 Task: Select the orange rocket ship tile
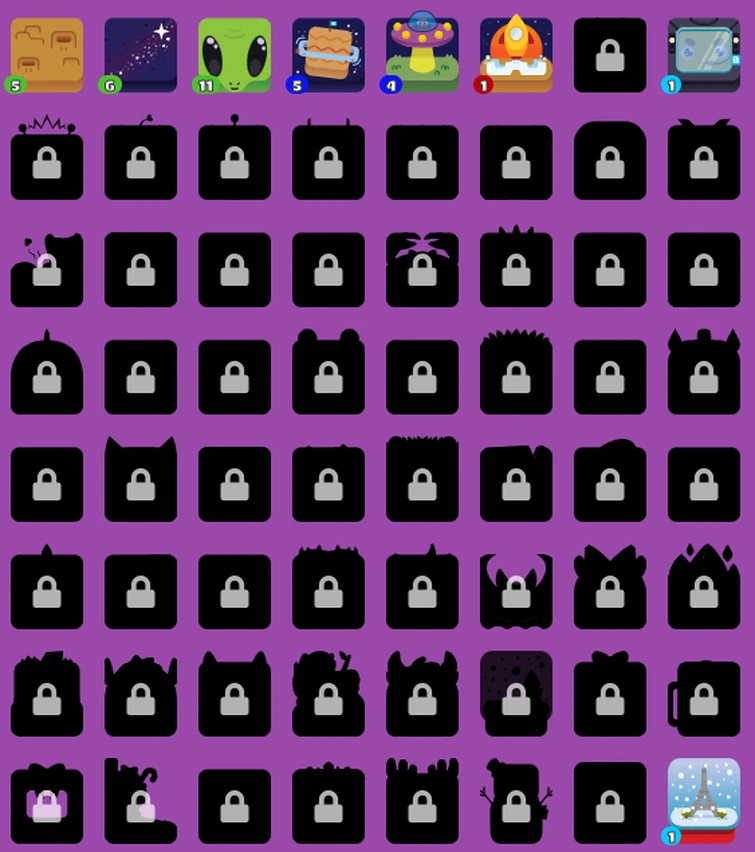[516, 54]
